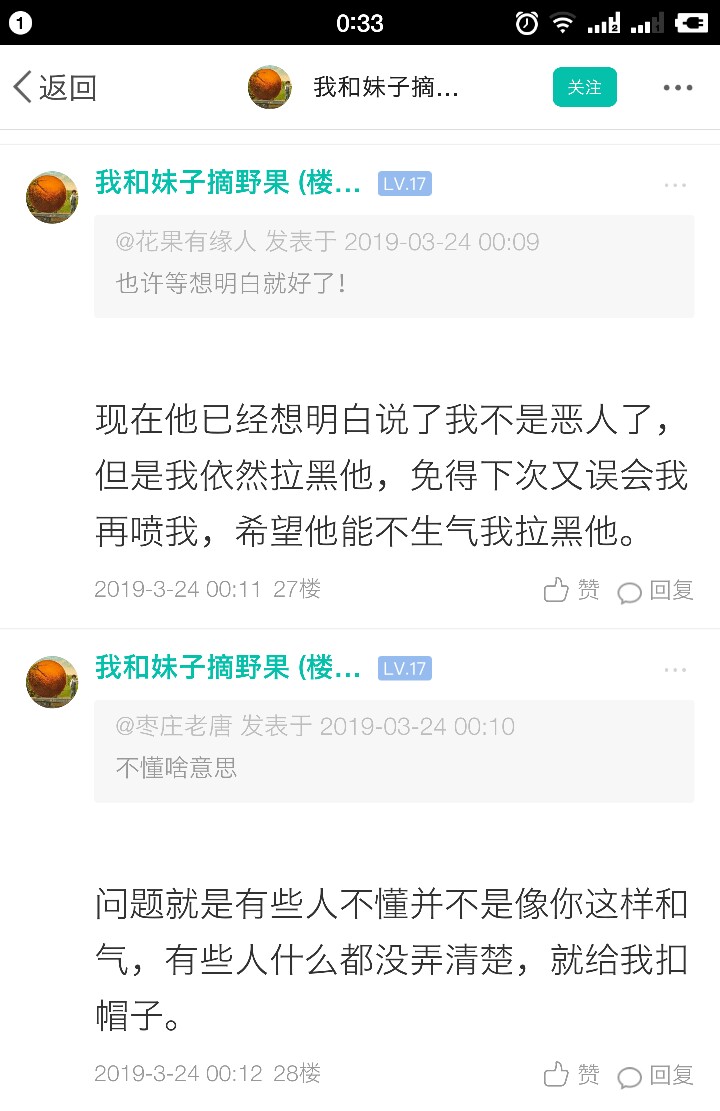720x1111 pixels.
Task: Open more options on the 27楼 post
Action: click(x=675, y=185)
